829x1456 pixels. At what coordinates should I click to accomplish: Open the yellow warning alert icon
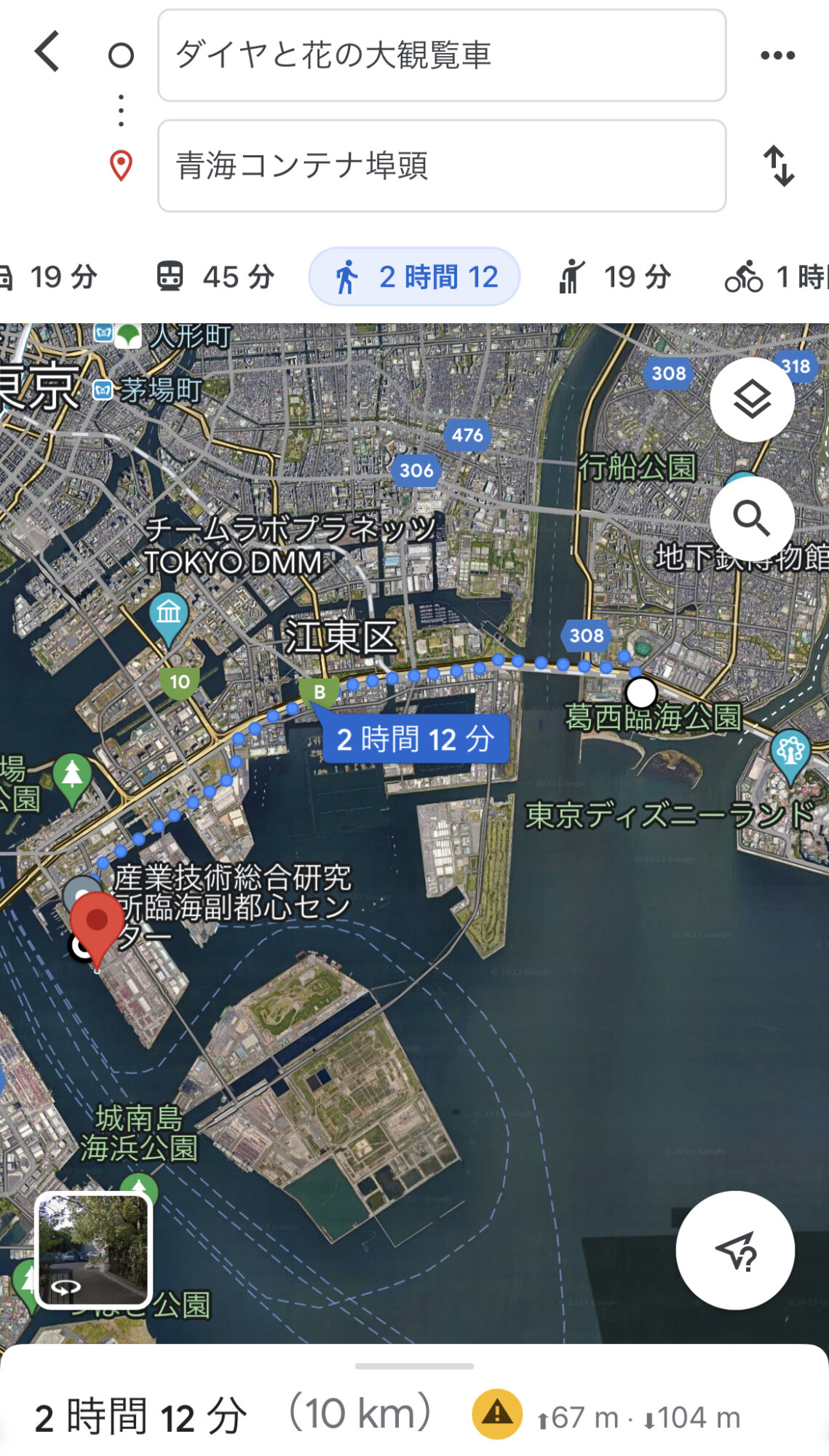click(x=497, y=1415)
